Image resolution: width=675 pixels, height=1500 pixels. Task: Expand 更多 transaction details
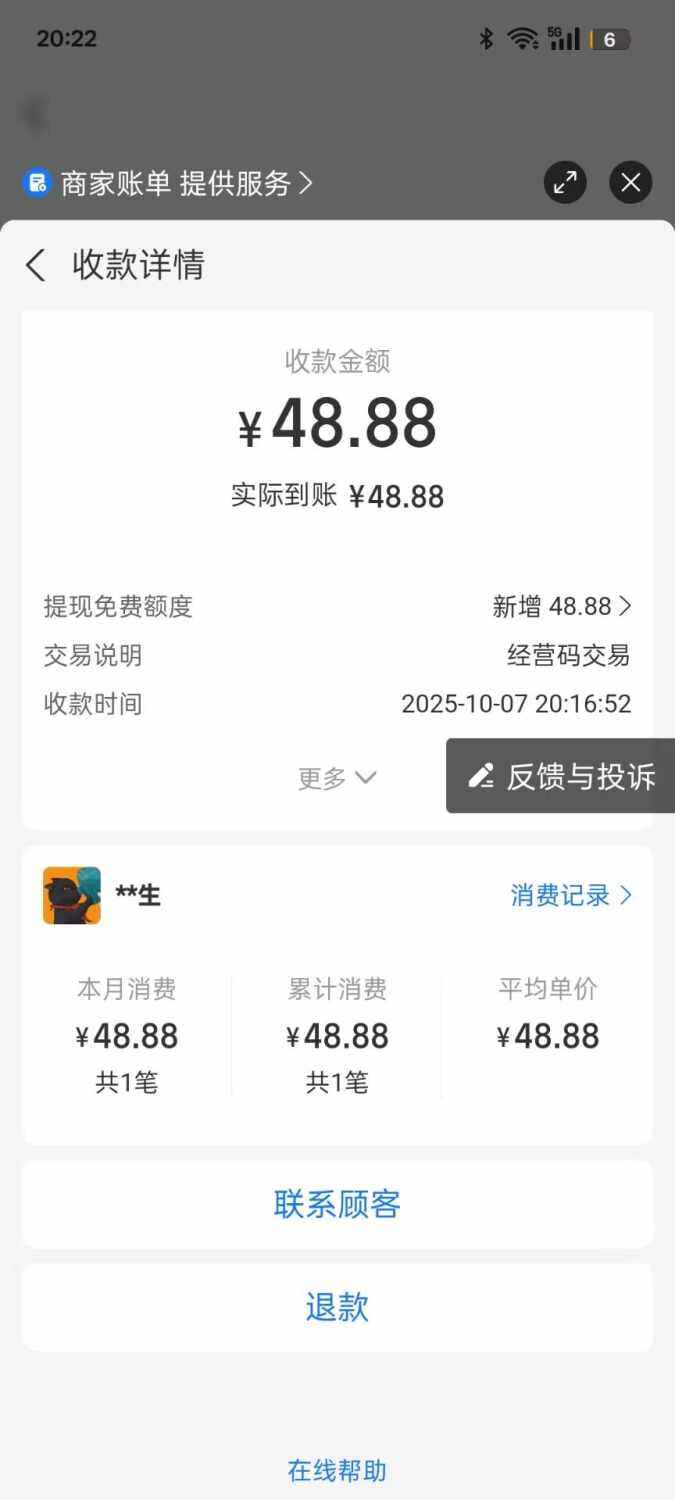click(x=336, y=778)
